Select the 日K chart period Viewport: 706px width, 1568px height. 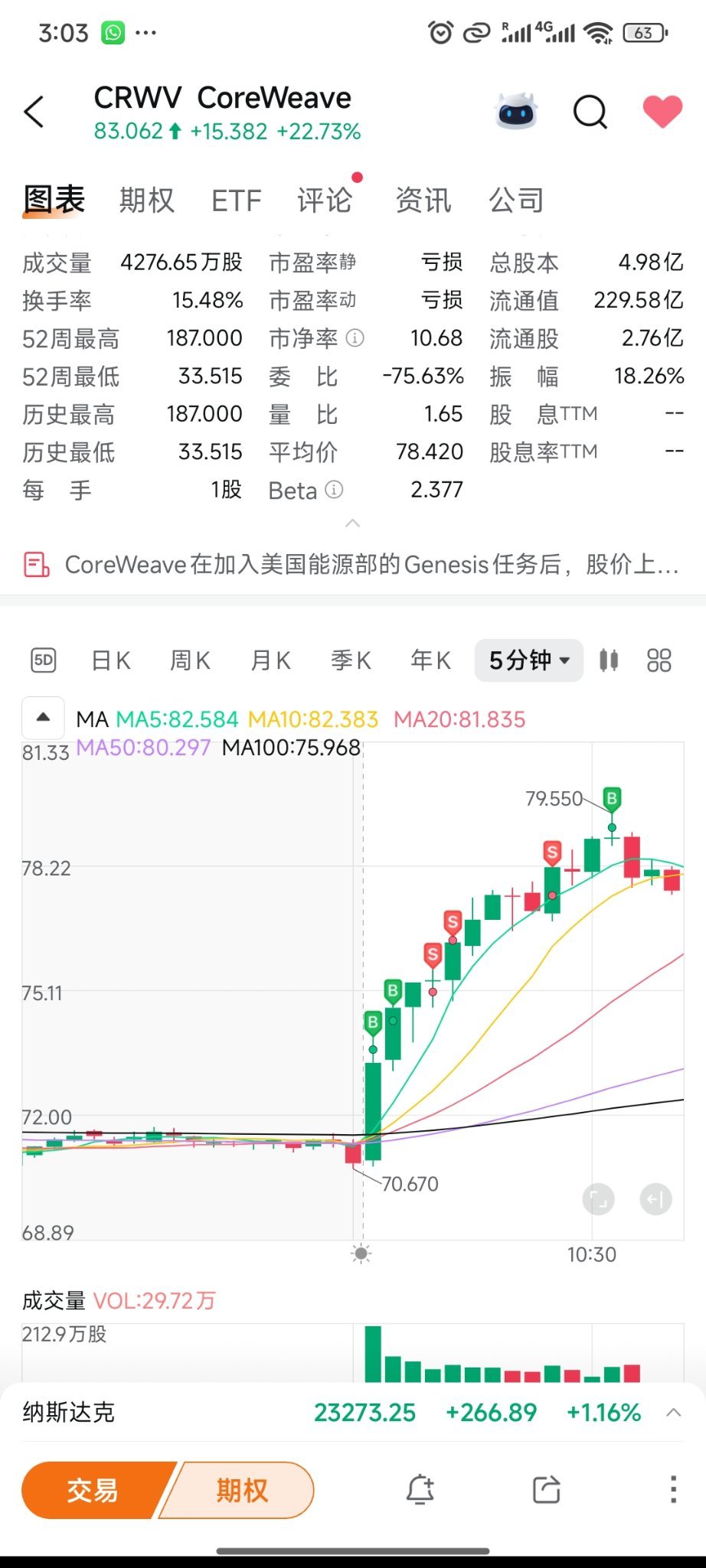111,660
